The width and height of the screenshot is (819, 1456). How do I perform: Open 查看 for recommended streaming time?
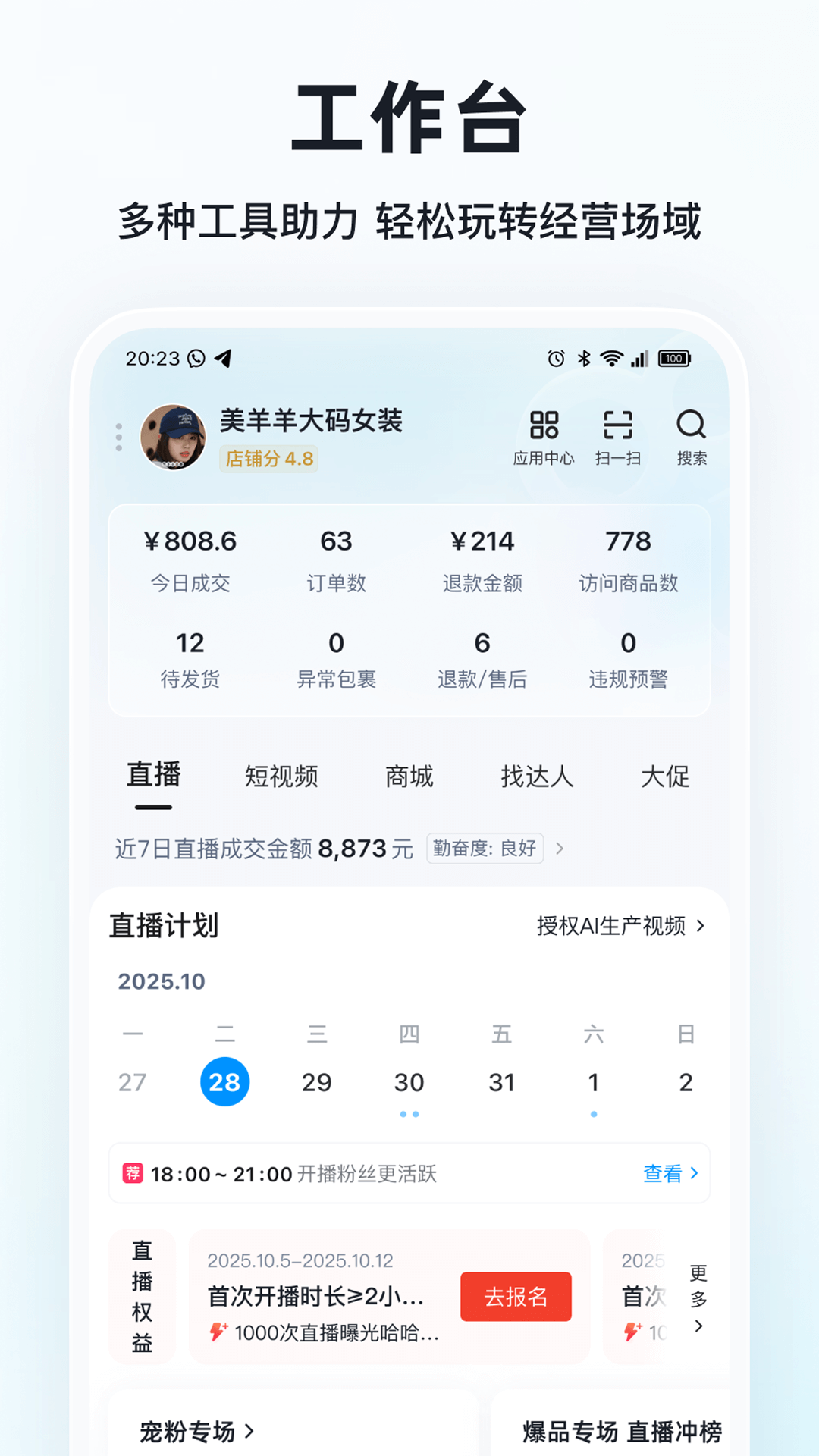tap(670, 1173)
